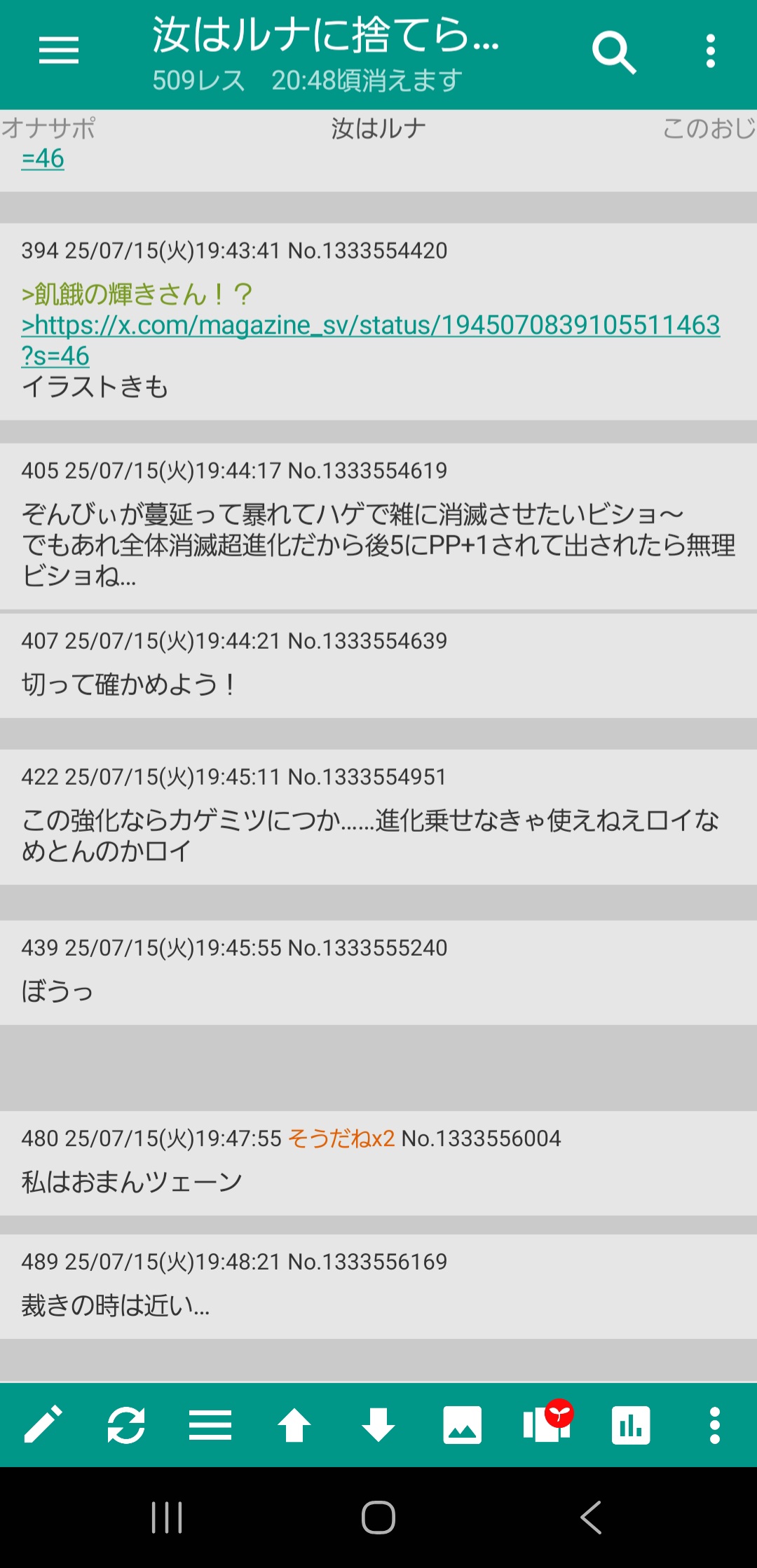Jump to bottom with down arrow

coord(378,1425)
